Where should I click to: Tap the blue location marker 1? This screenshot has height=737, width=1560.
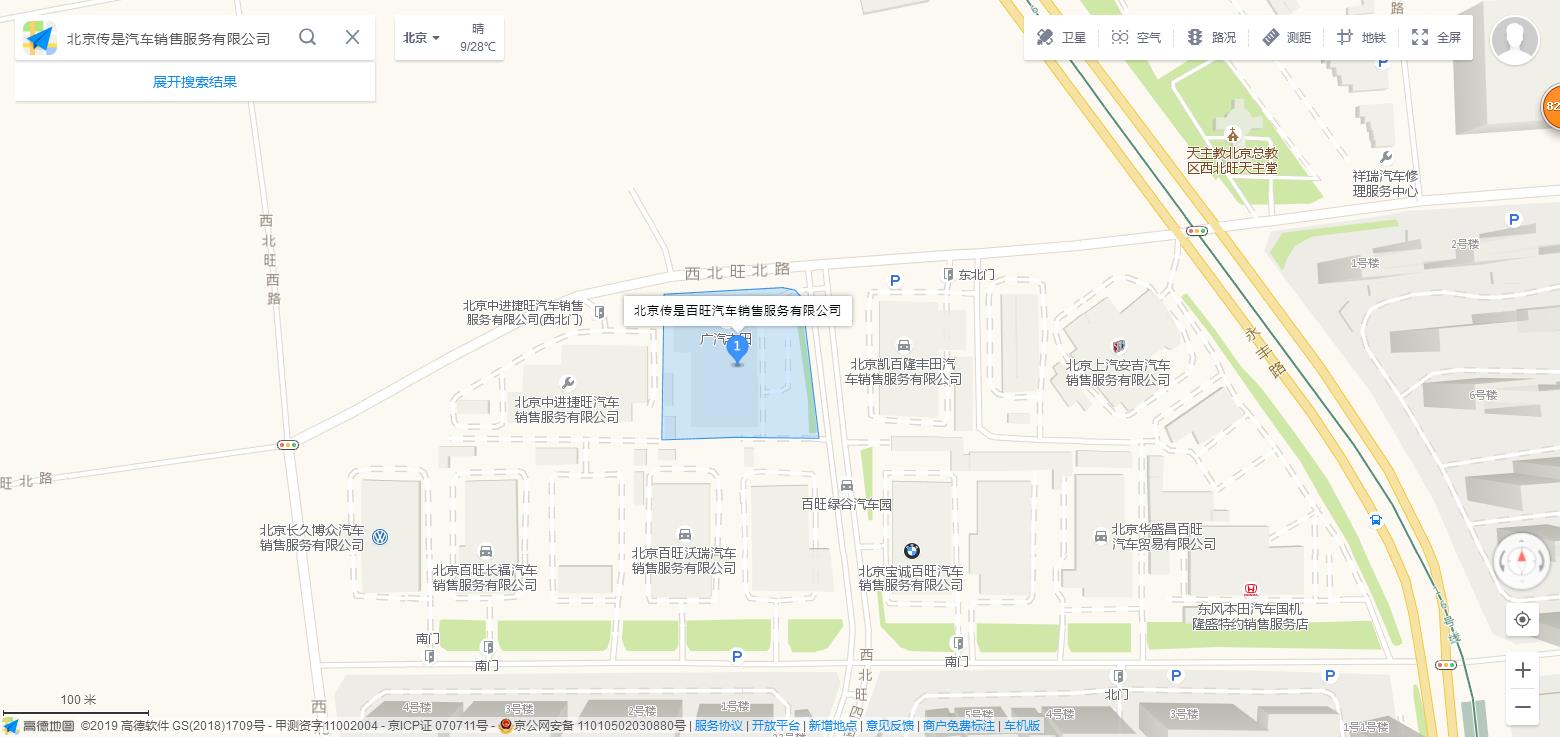737,348
